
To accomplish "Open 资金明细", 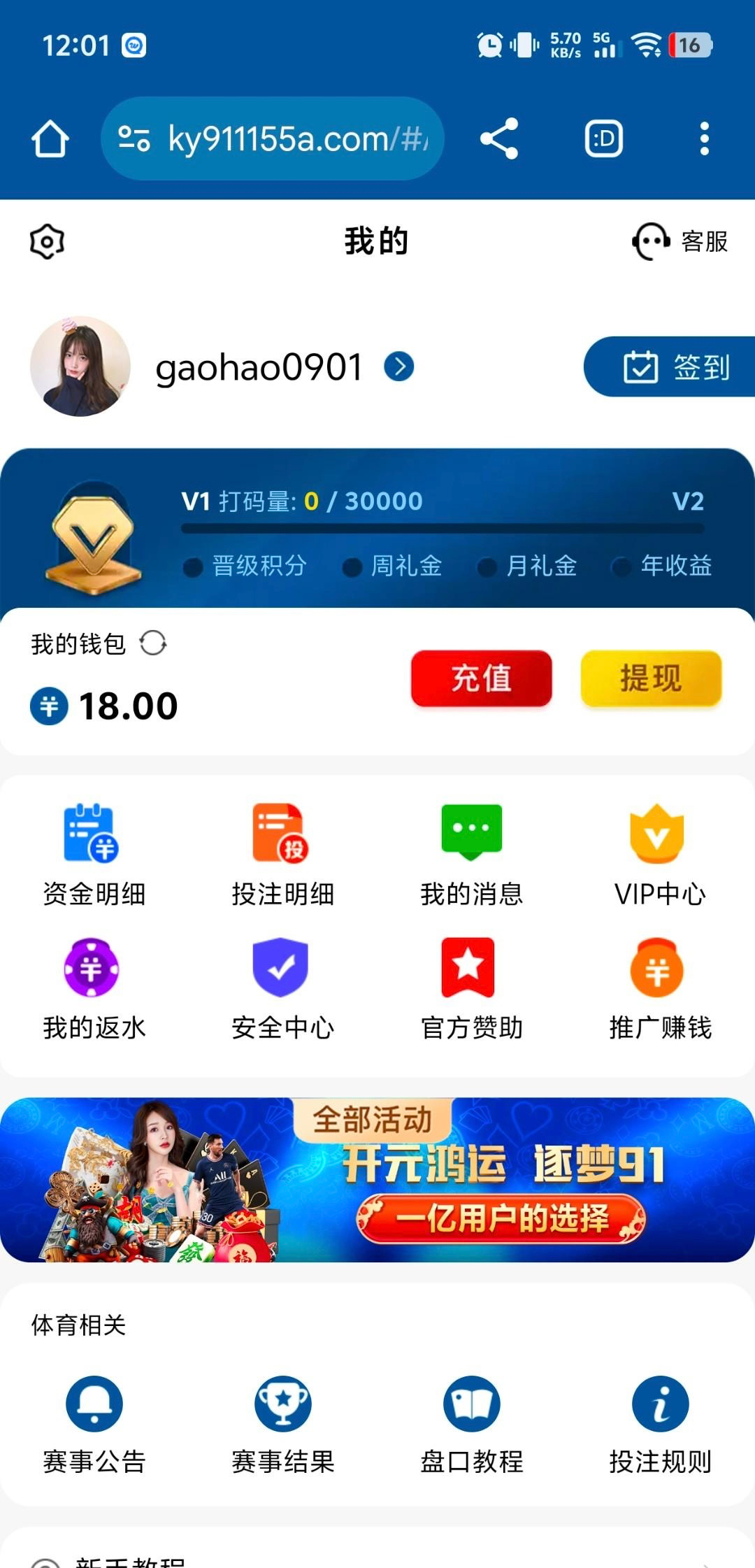I will click(94, 855).
